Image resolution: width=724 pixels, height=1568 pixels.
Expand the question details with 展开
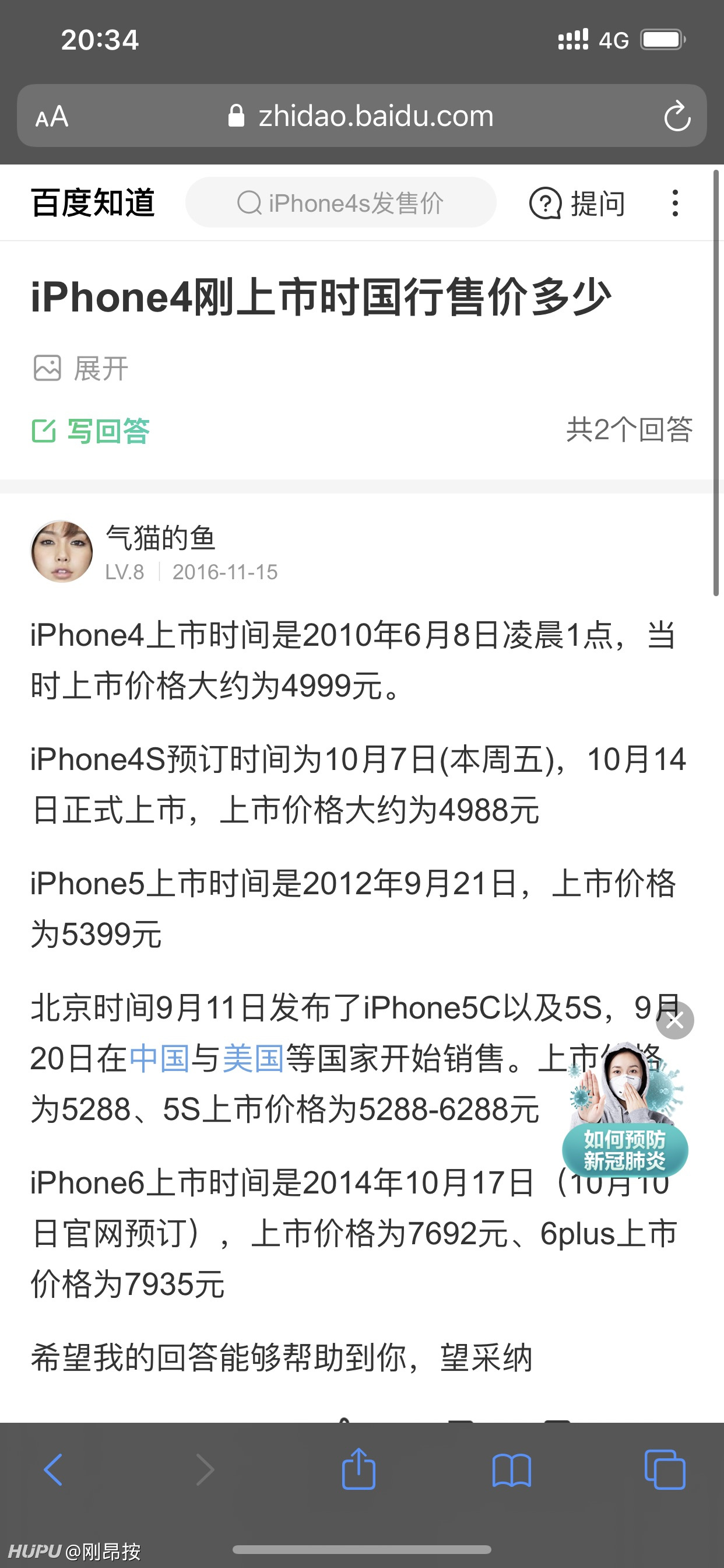[80, 368]
